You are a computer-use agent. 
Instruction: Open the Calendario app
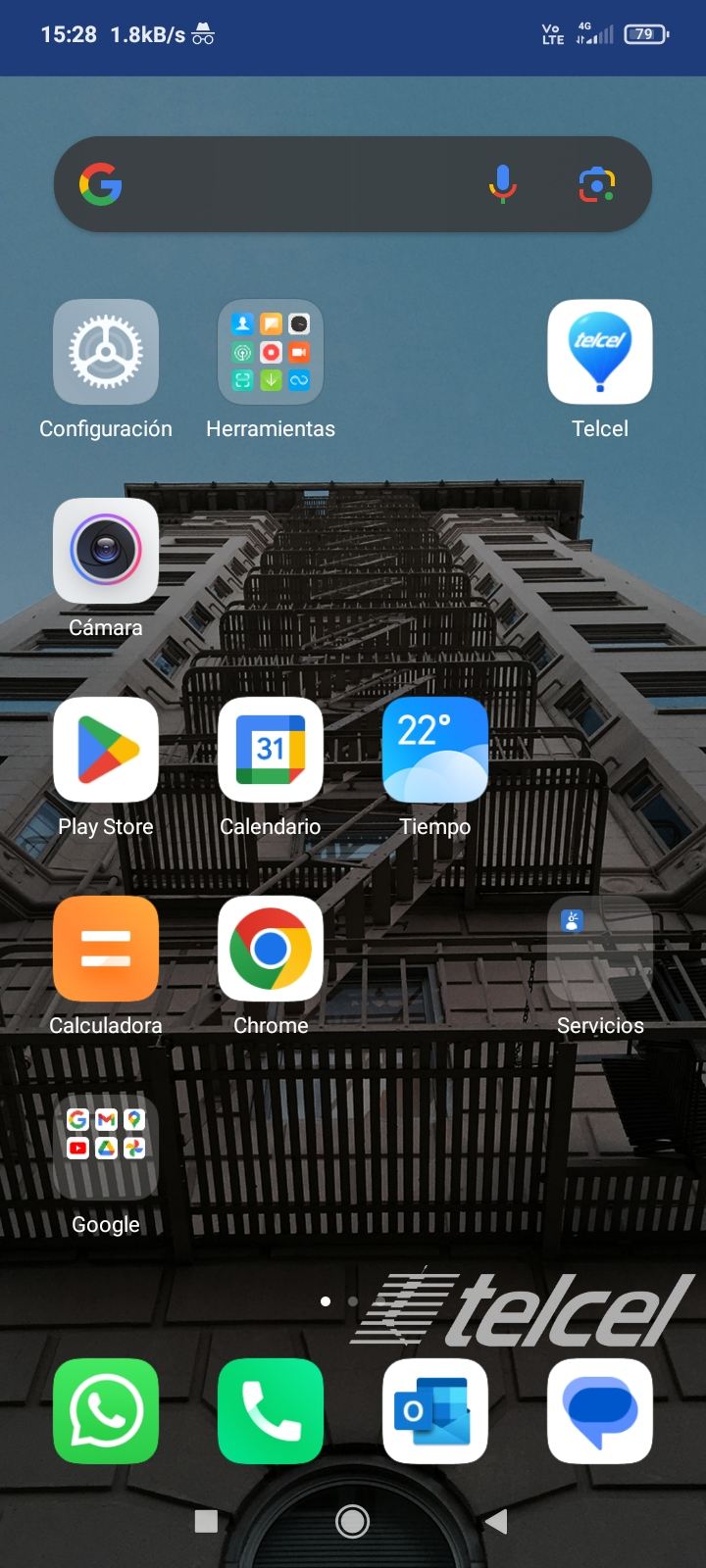pos(271,751)
